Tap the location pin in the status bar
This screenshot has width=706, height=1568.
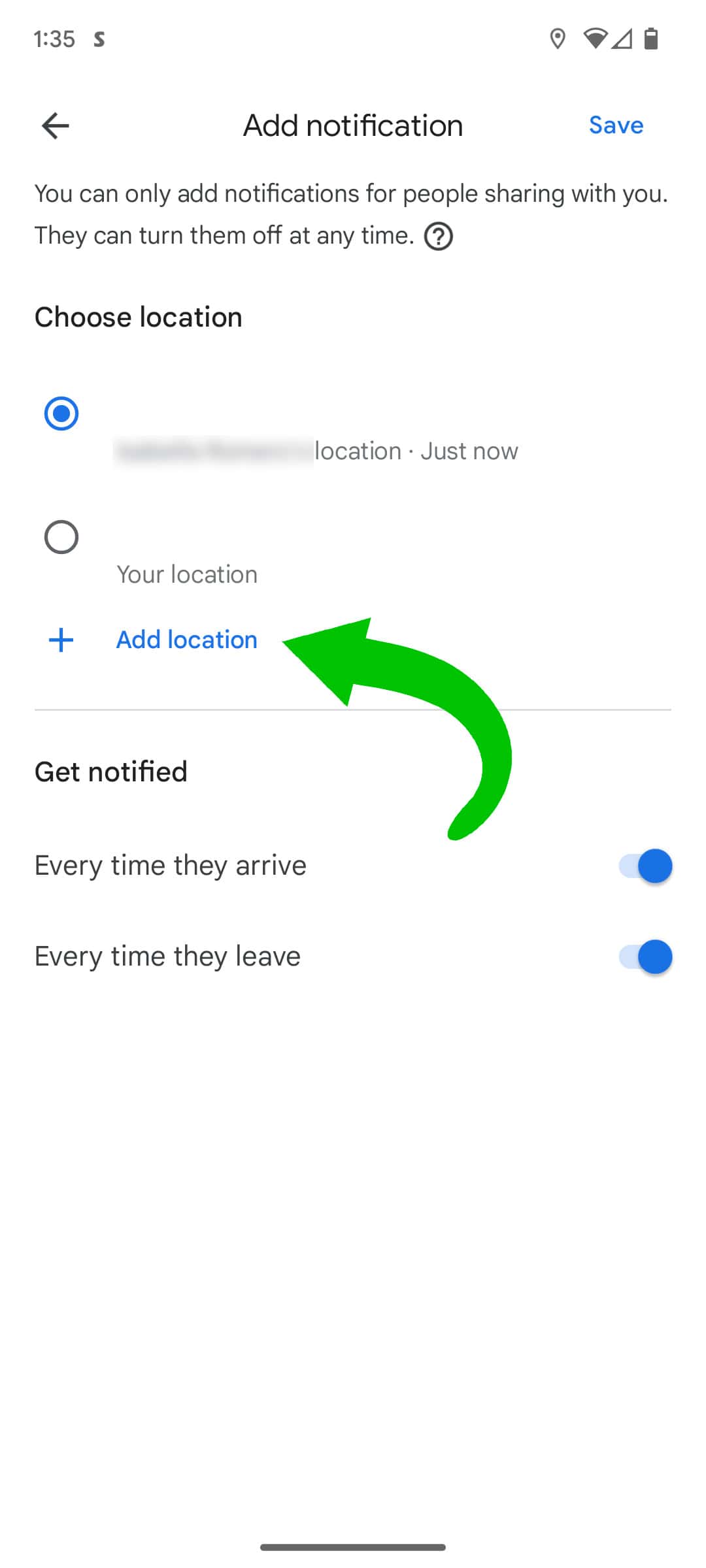pyautogui.click(x=558, y=41)
